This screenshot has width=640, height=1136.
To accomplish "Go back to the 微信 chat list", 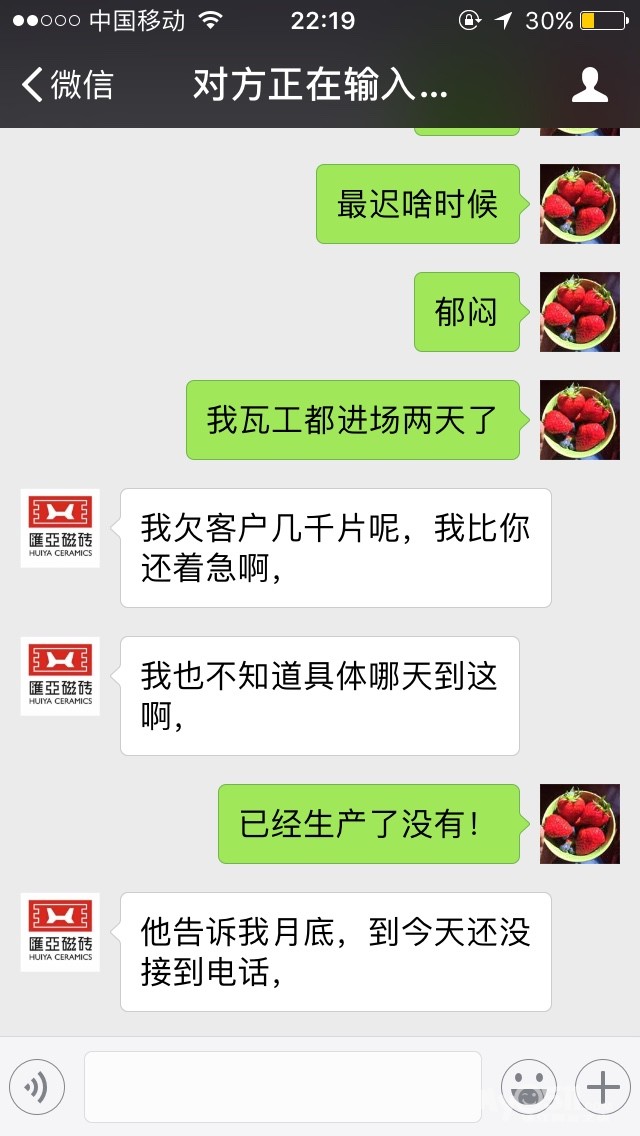I will [x=66, y=86].
